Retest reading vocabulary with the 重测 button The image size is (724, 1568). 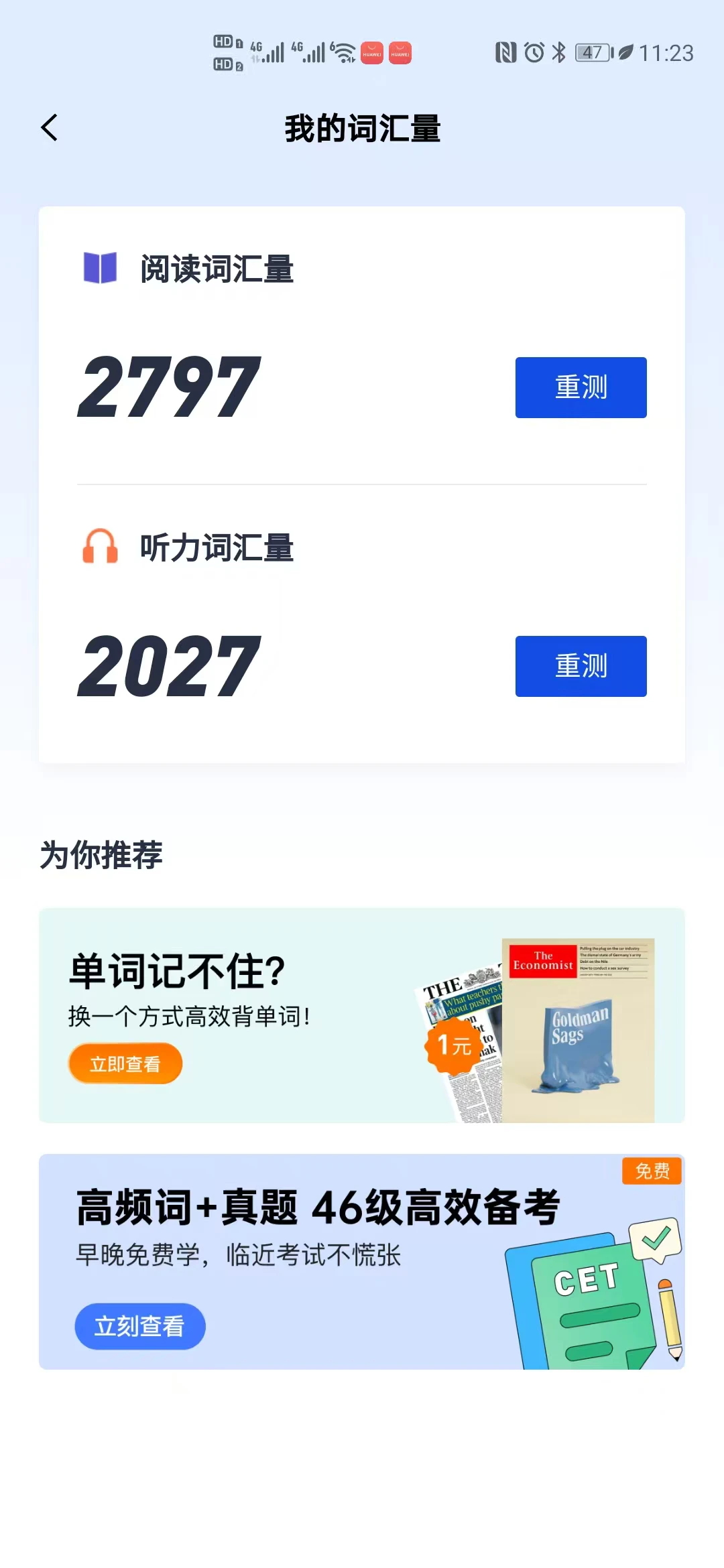click(x=581, y=387)
